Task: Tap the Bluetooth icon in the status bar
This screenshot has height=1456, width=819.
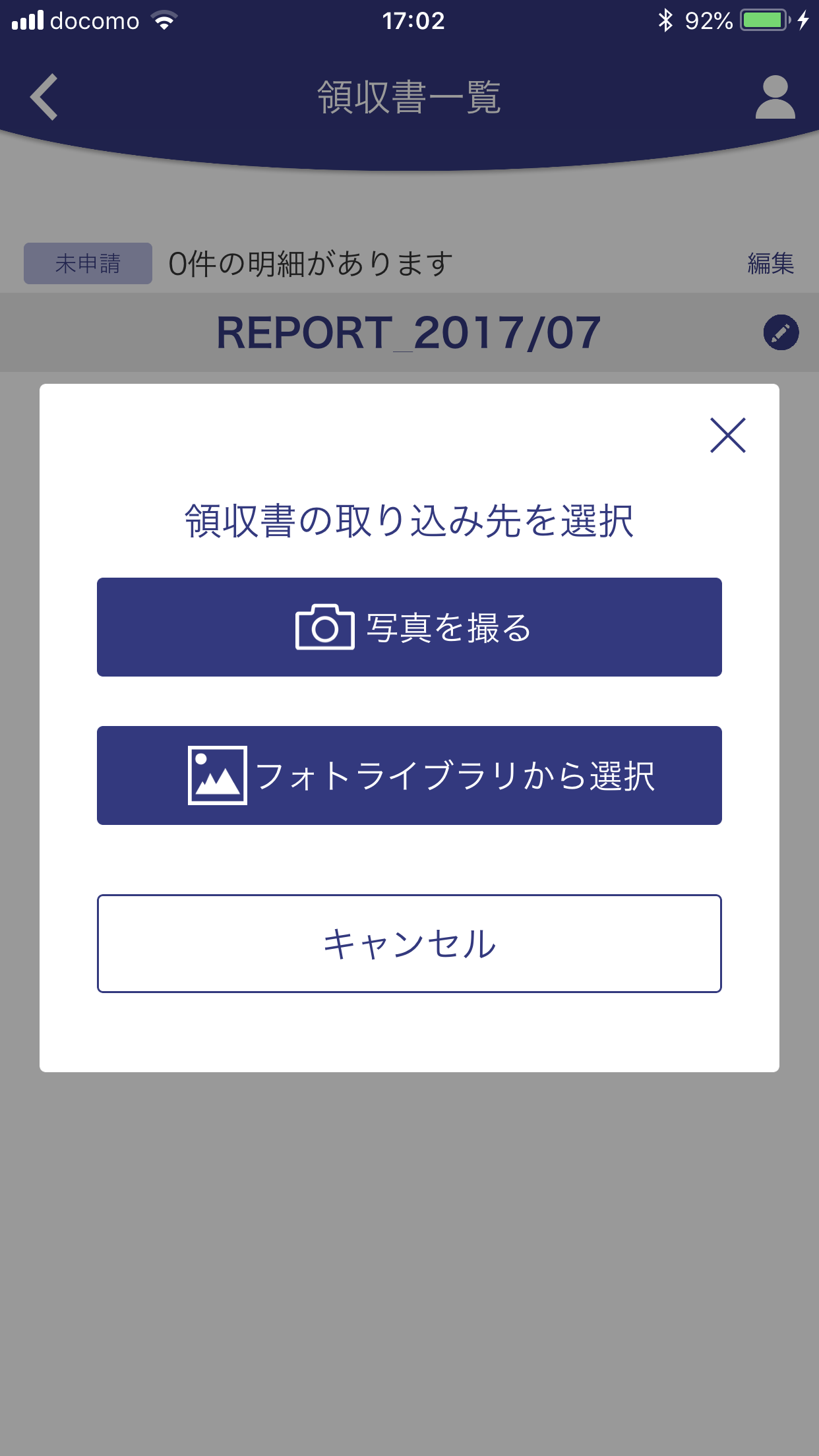Action: pos(665,20)
